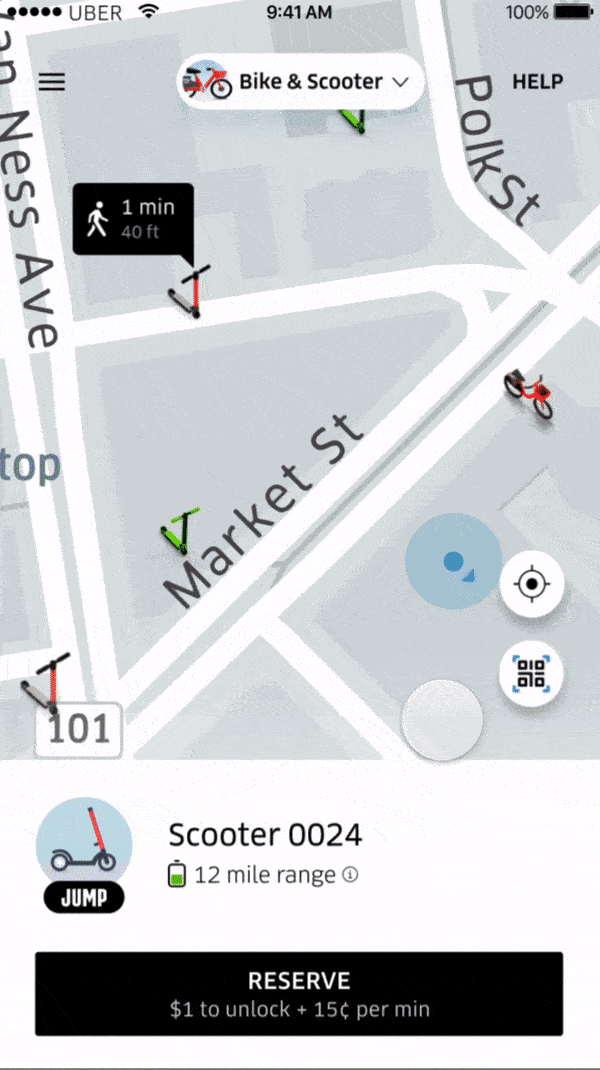
Task: View info about the 12 mile range
Action: (350, 875)
